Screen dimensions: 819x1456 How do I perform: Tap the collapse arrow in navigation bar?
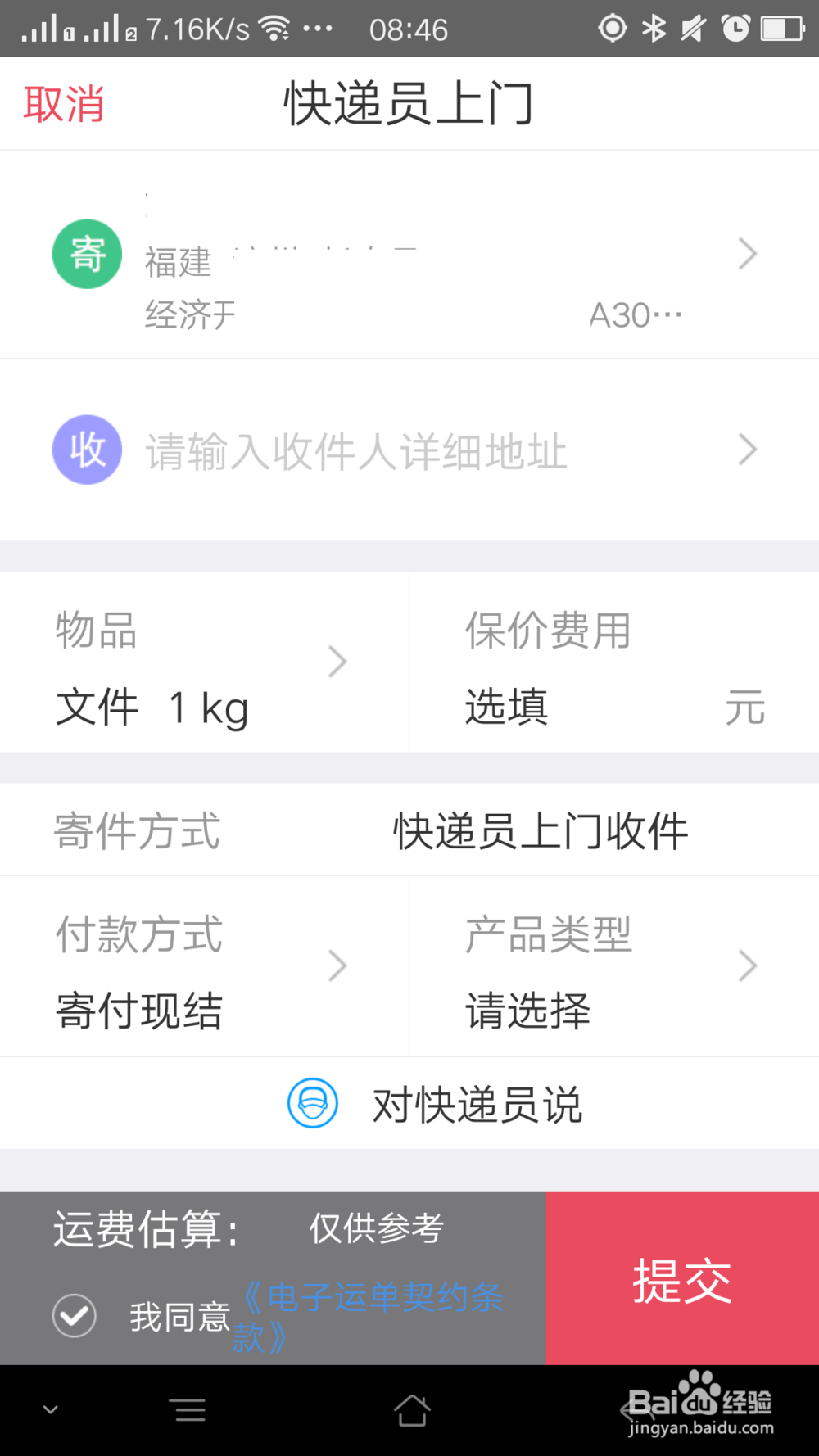[51, 1409]
